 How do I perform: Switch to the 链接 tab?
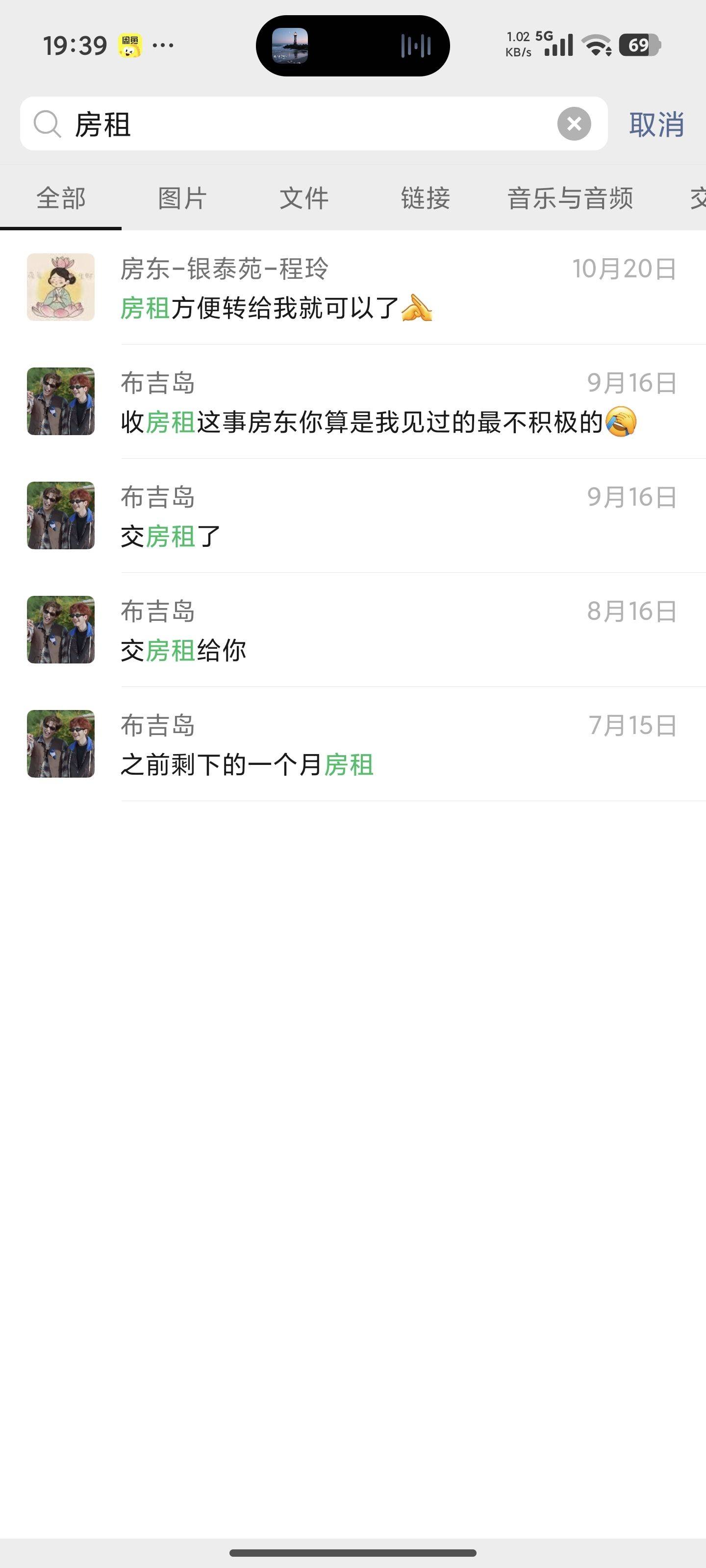pyautogui.click(x=425, y=198)
